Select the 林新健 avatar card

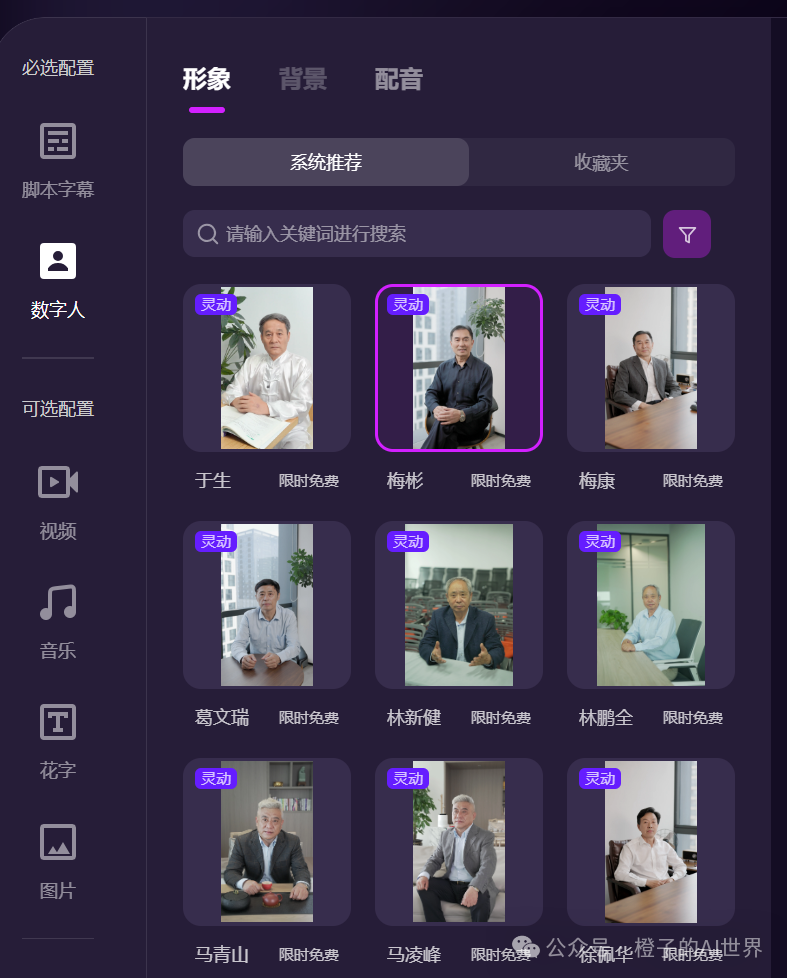pos(459,605)
